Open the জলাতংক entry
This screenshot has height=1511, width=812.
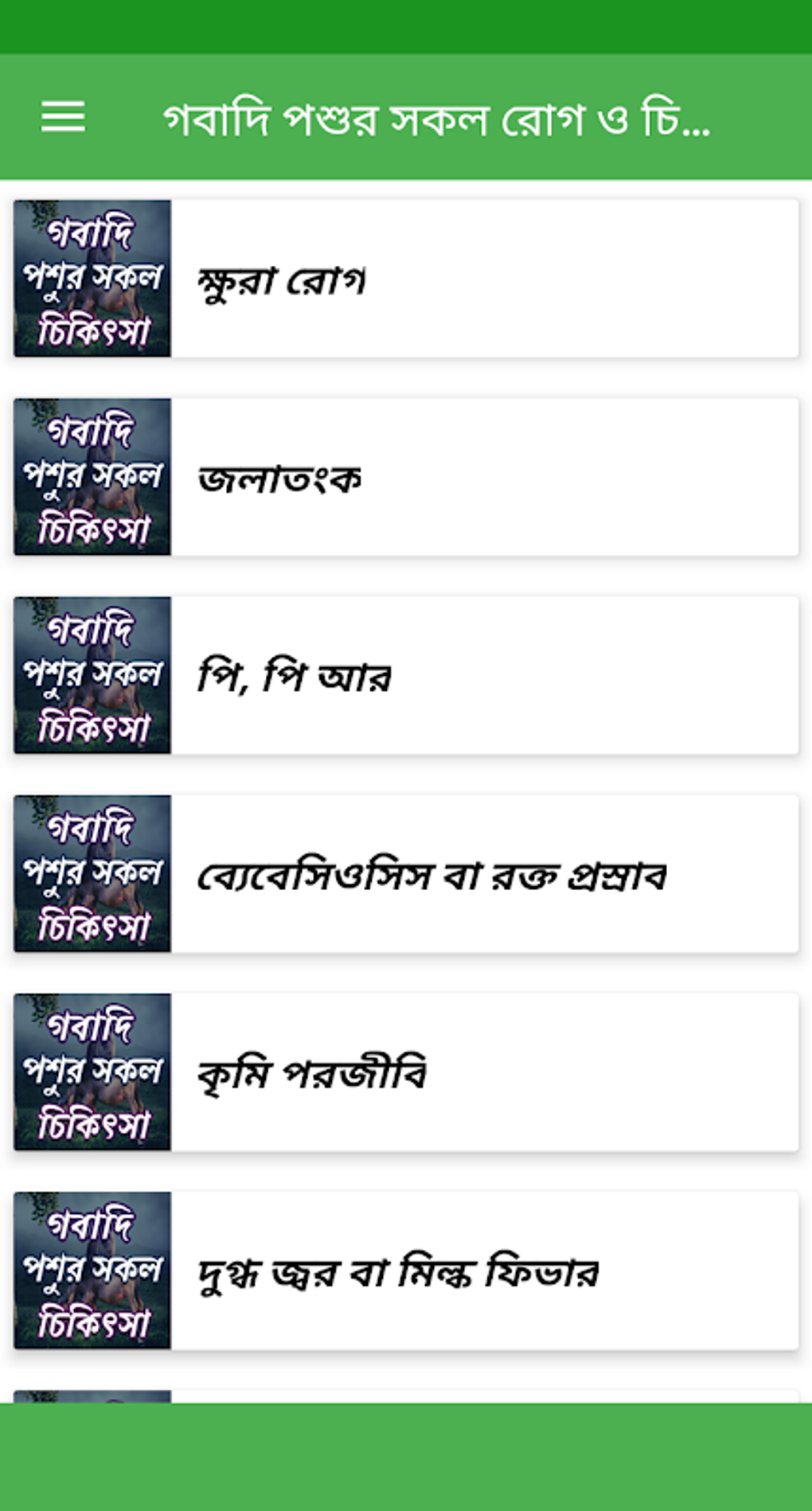406,477
